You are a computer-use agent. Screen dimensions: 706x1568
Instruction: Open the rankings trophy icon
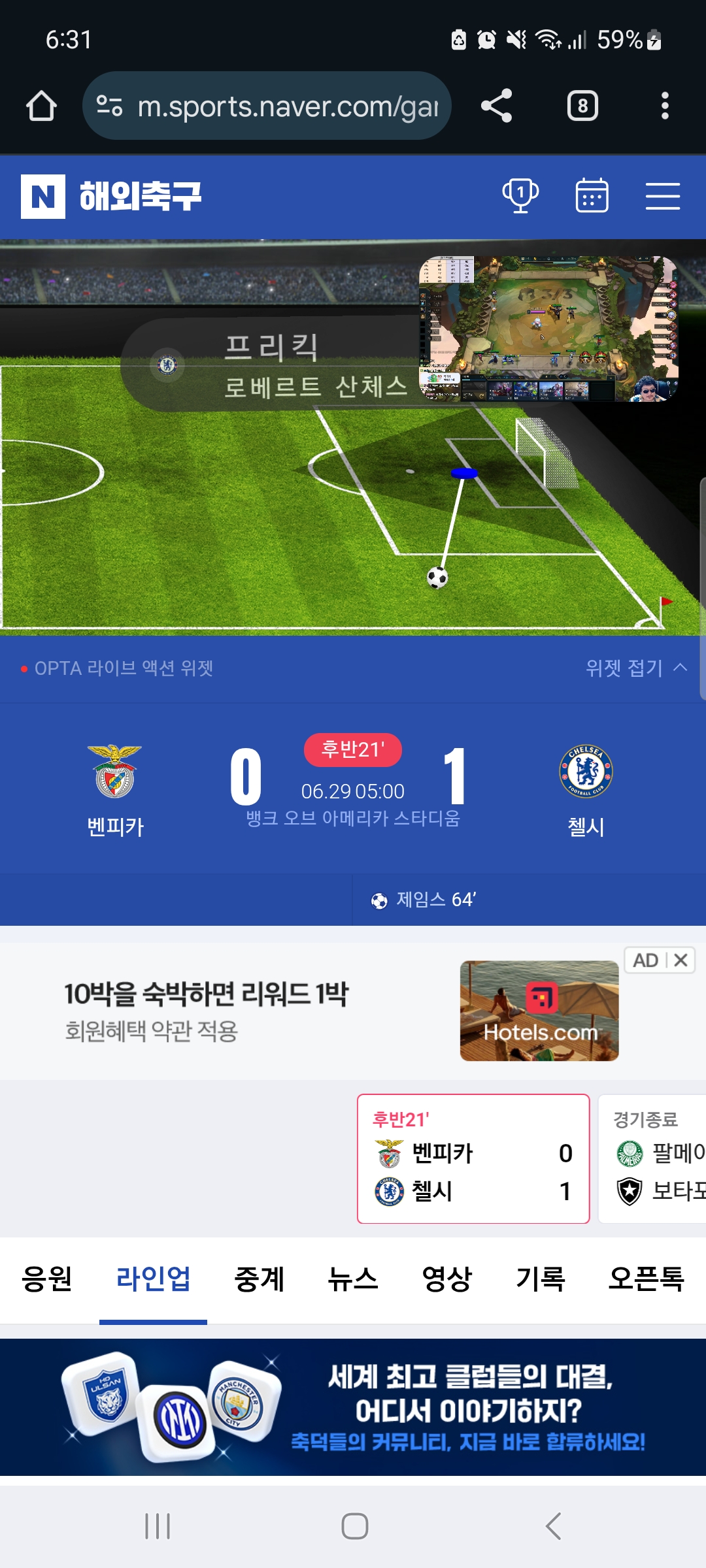click(x=520, y=195)
